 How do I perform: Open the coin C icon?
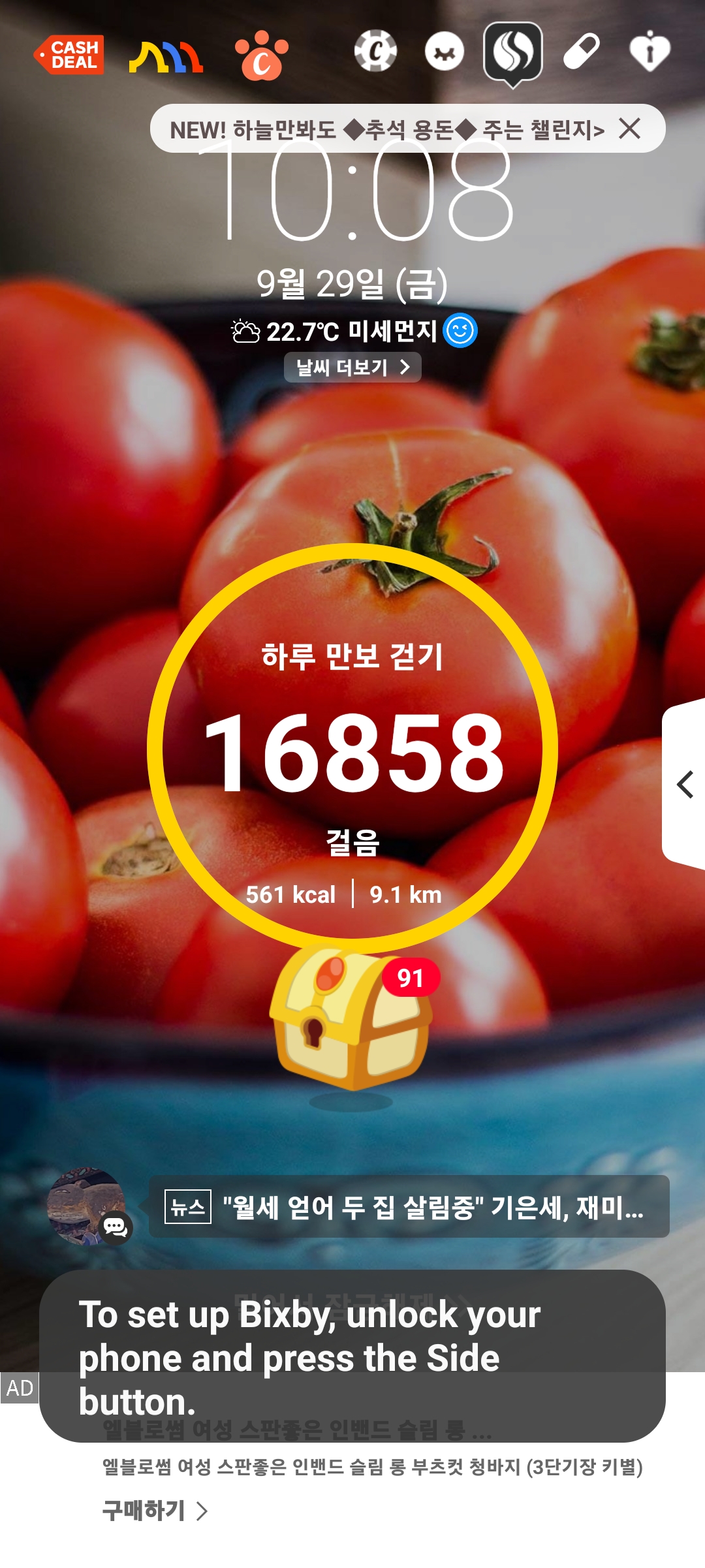375,51
